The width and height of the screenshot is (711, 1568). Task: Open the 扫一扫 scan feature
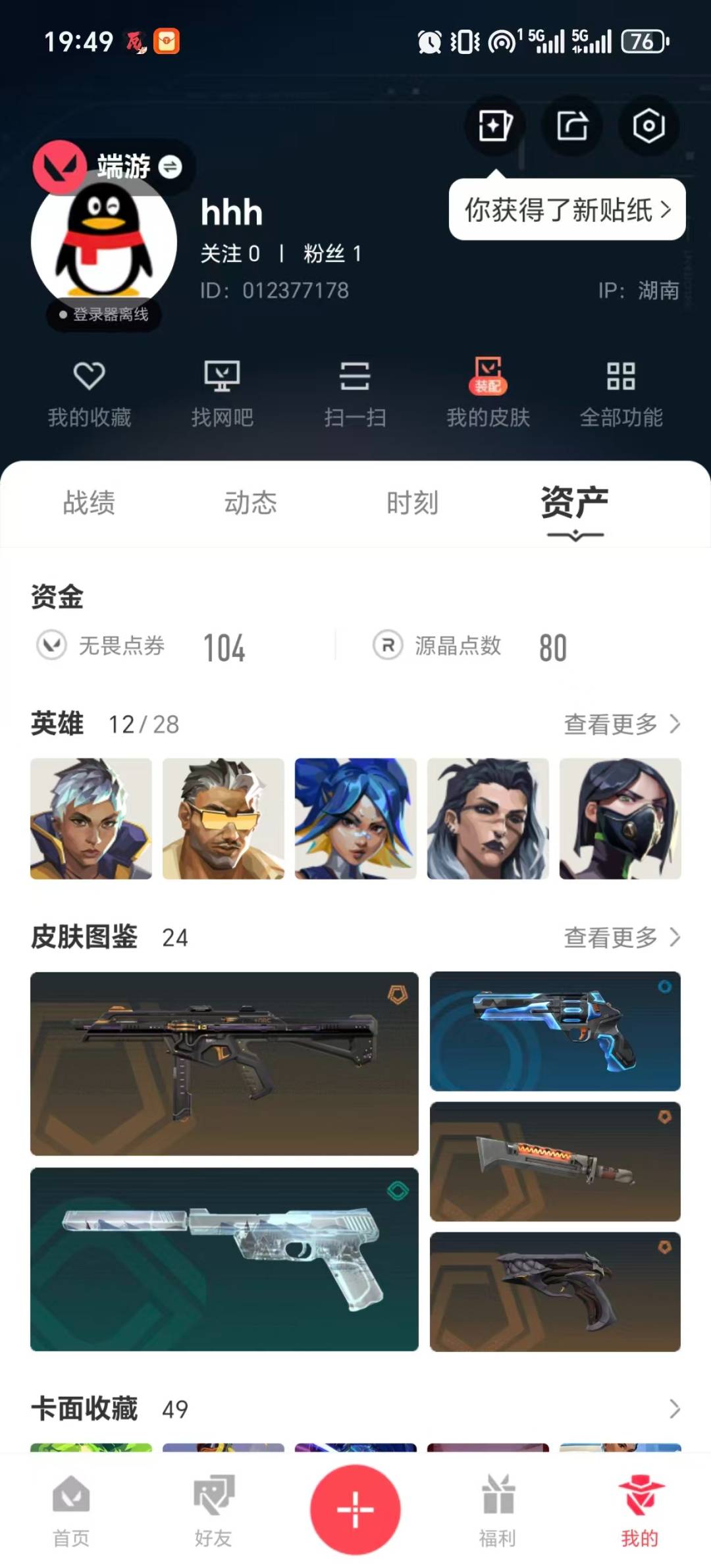pyautogui.click(x=355, y=393)
